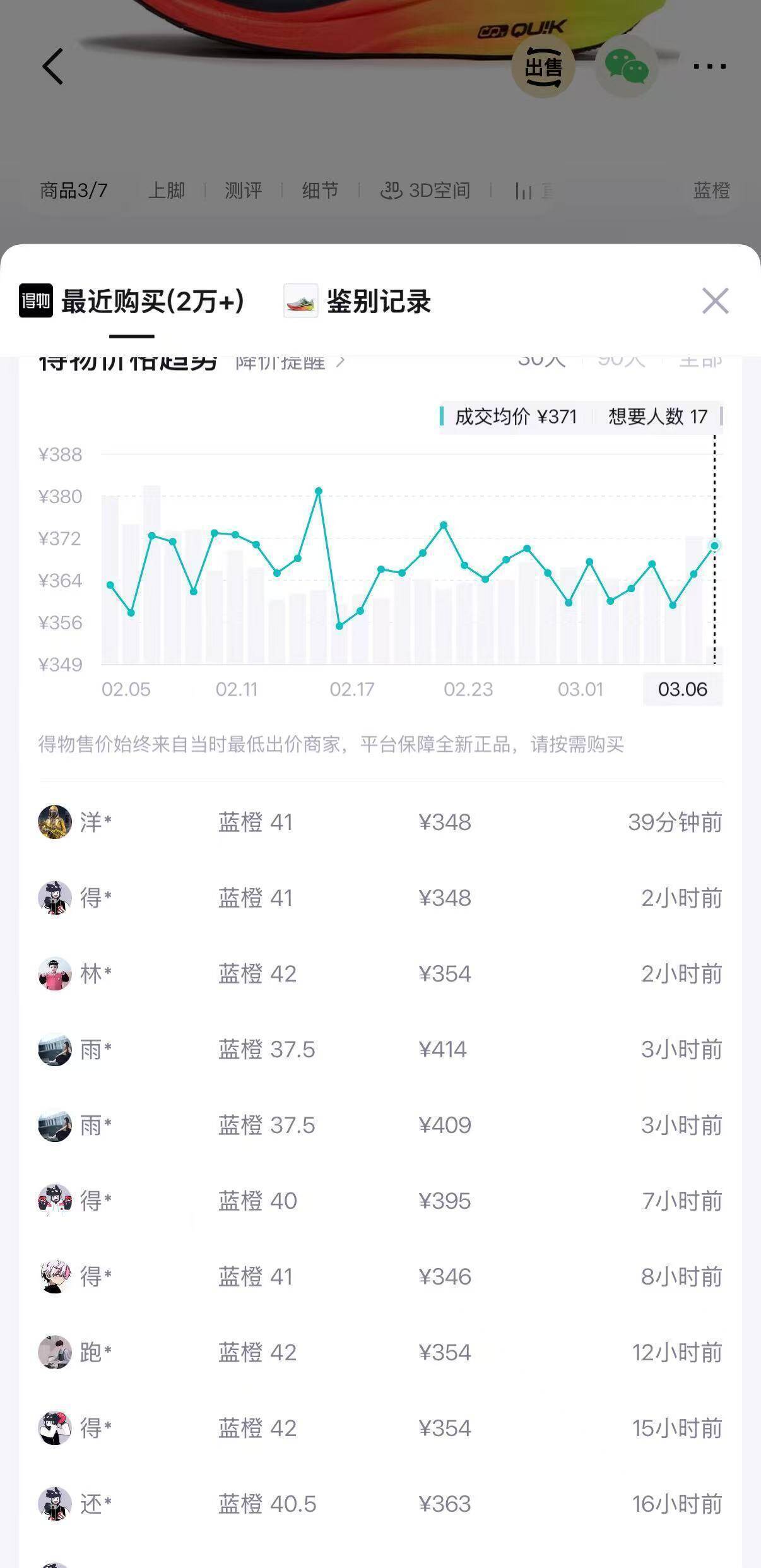Open the three-dot overflow menu

(709, 66)
